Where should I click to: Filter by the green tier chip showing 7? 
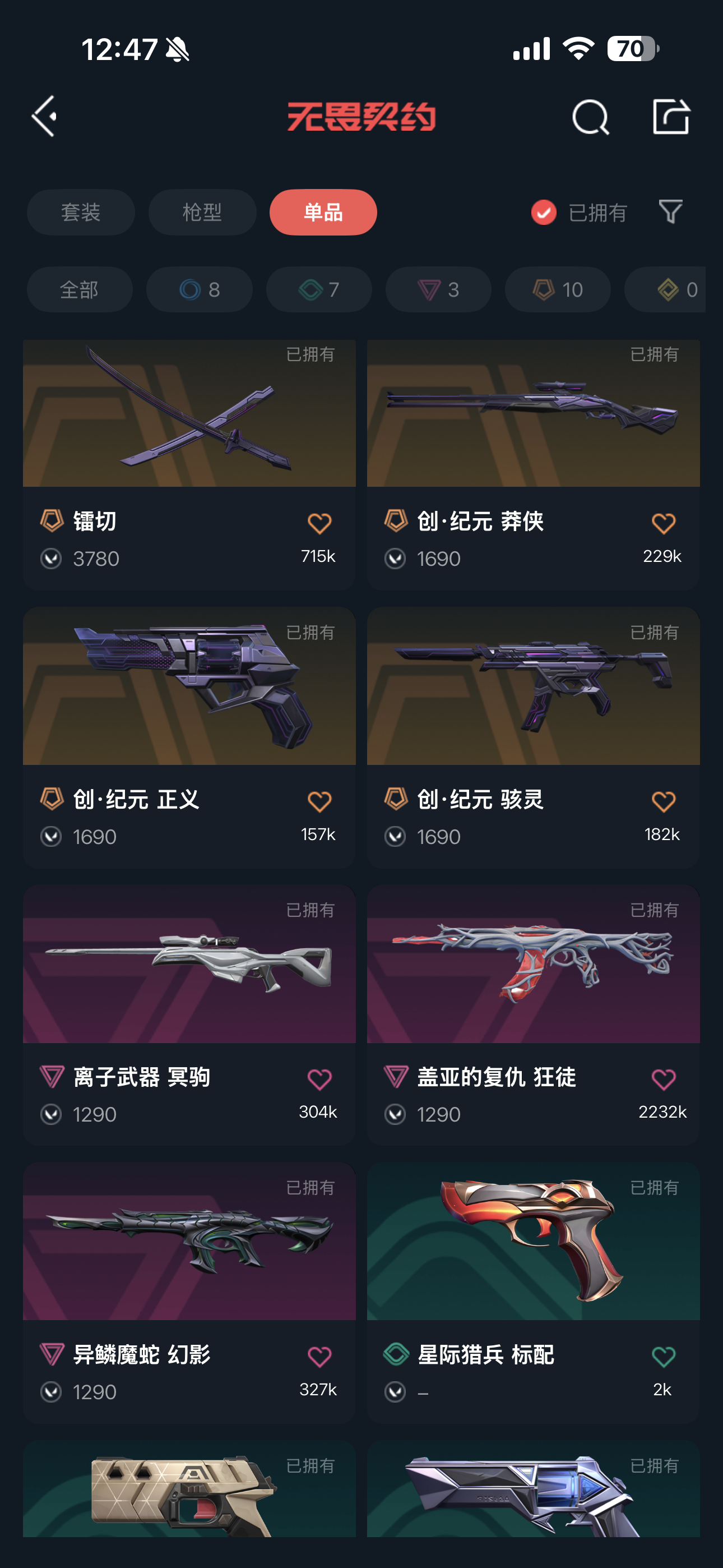(x=319, y=290)
